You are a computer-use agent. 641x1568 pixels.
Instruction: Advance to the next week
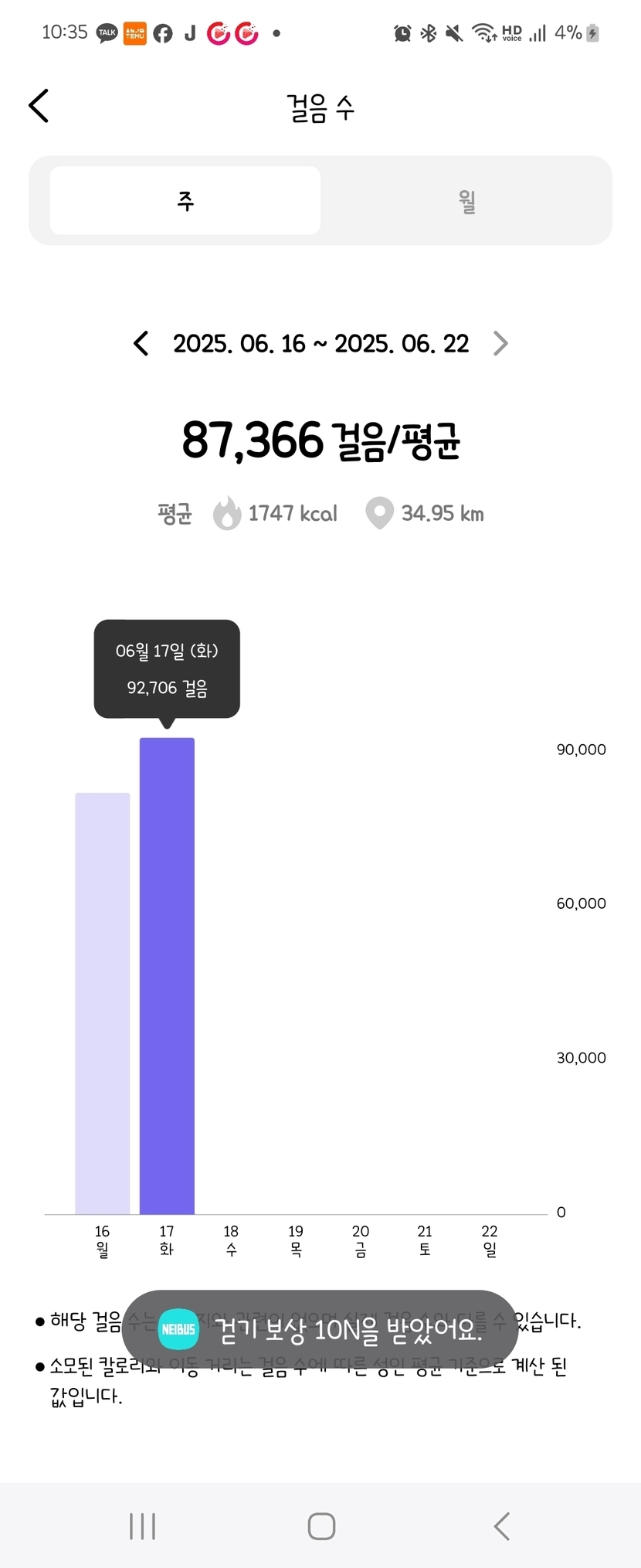[x=500, y=343]
